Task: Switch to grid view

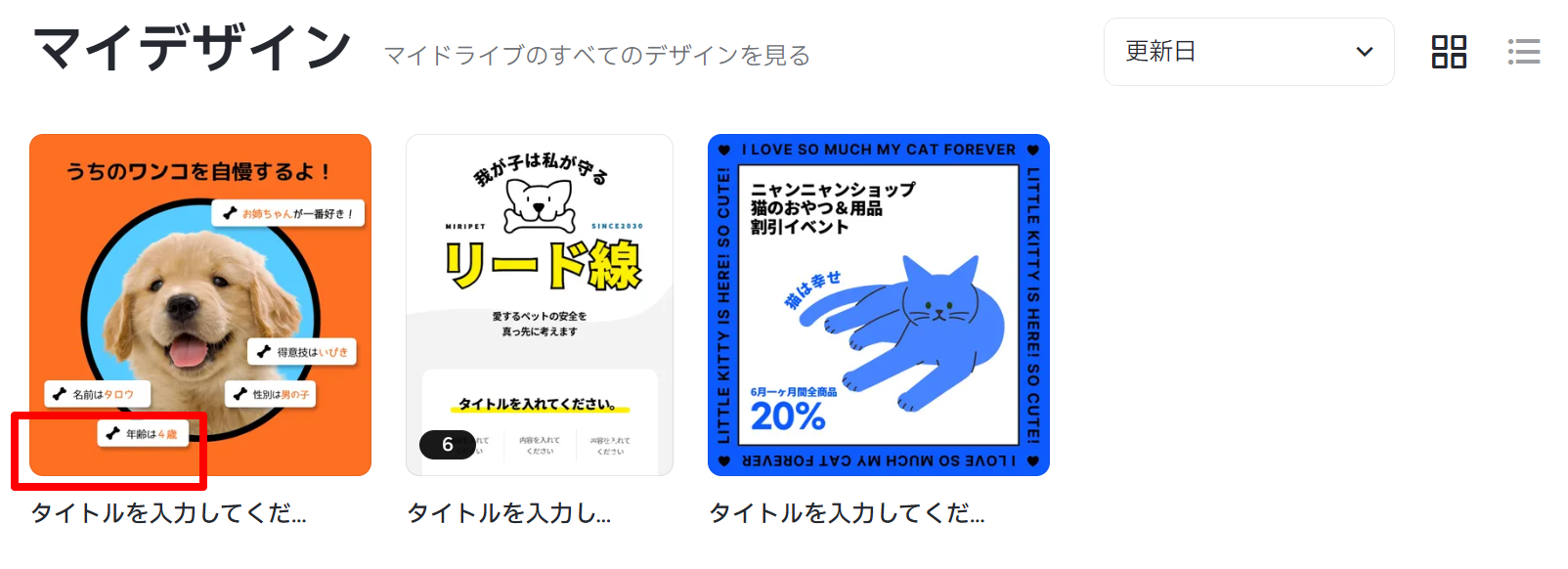Action: point(1449,52)
